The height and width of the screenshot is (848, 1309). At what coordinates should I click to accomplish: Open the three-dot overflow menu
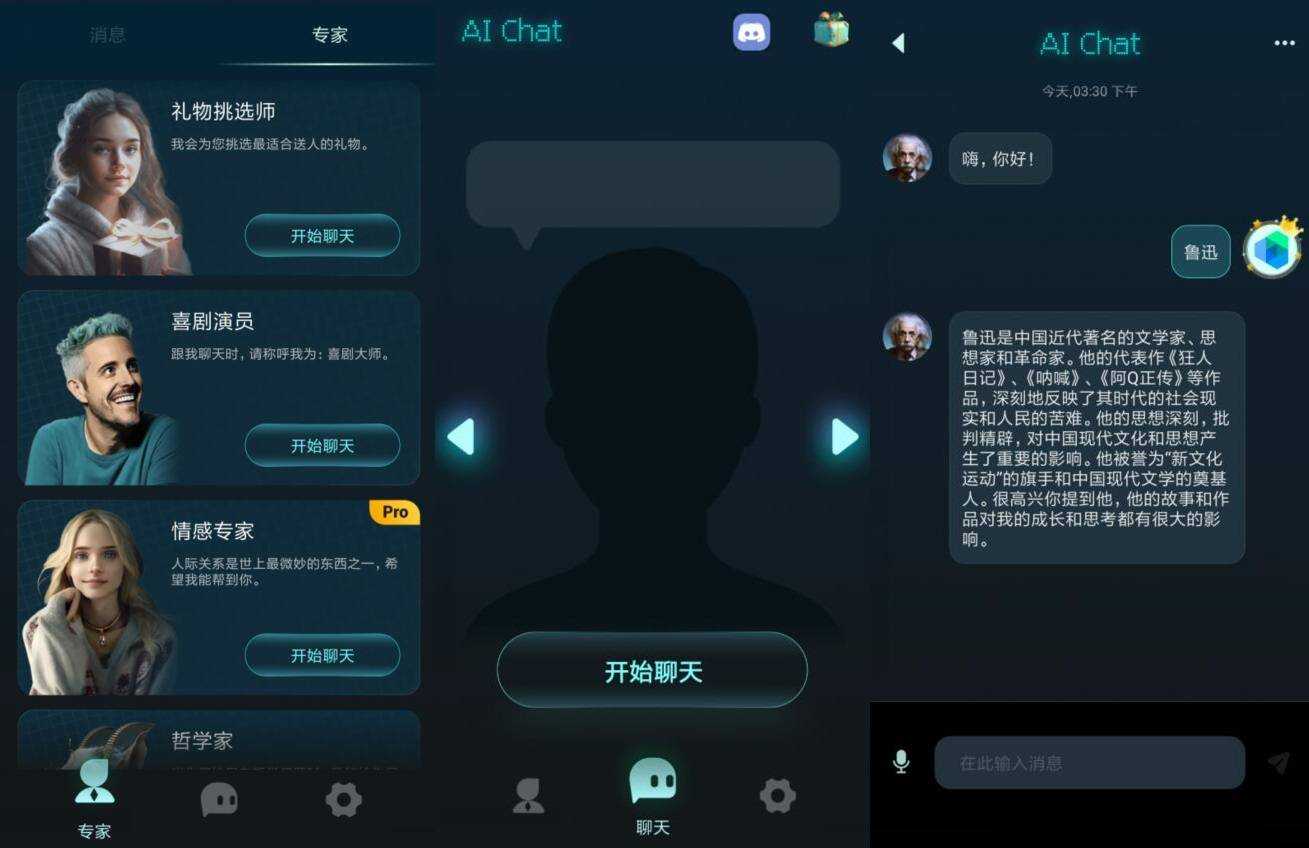1284,43
